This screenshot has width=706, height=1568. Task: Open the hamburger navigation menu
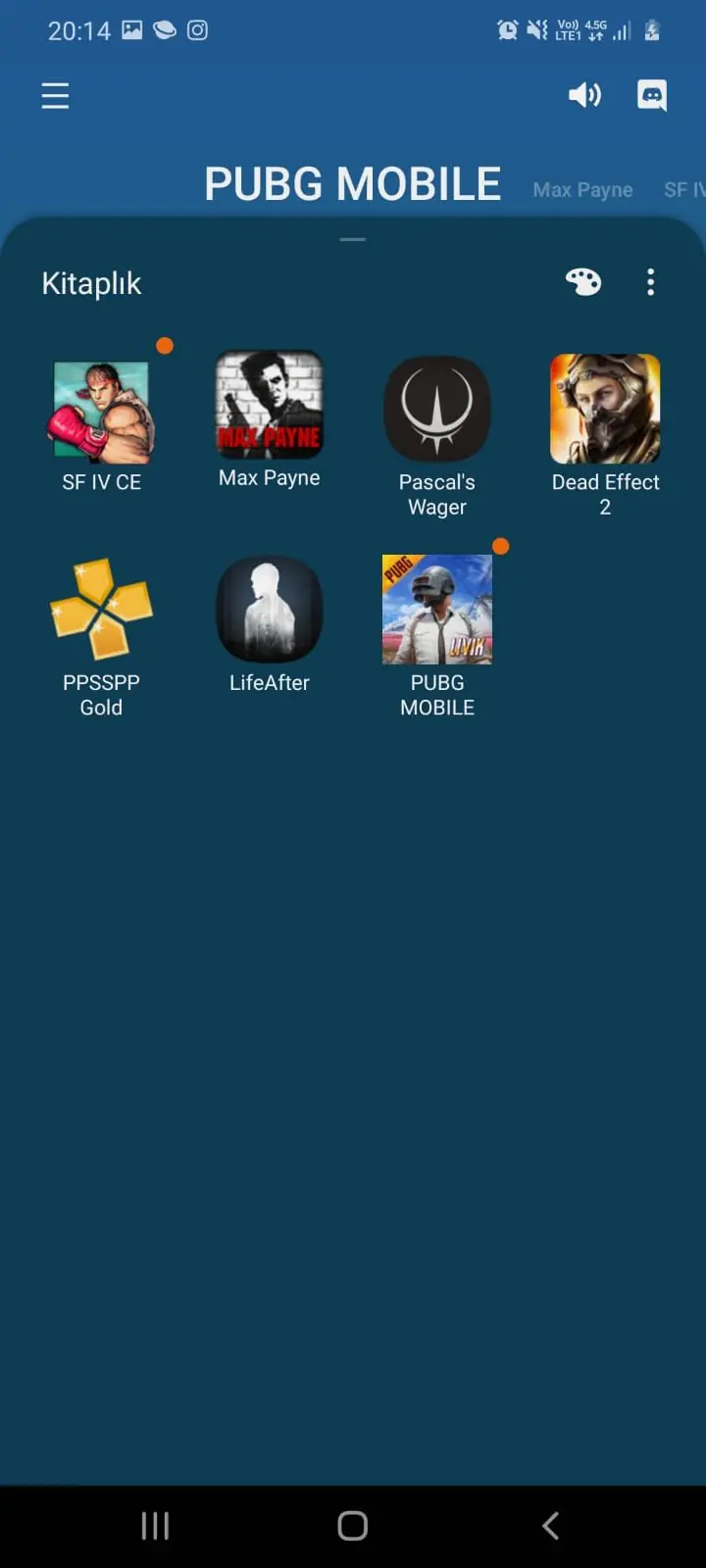(x=55, y=95)
